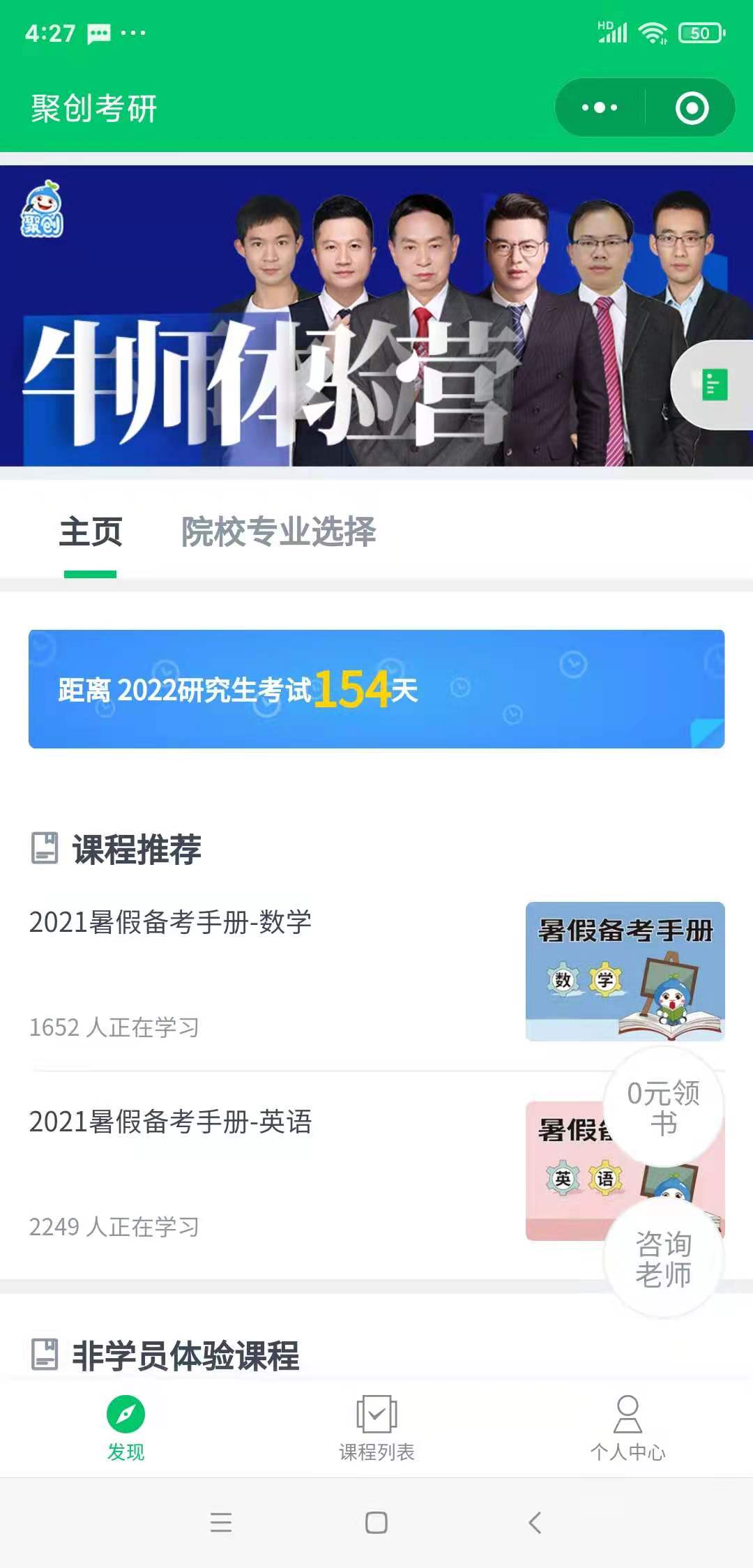The height and width of the screenshot is (1568, 753).
Task: Tap 咨询老师 to contact a teacher
Action: 664,1258
